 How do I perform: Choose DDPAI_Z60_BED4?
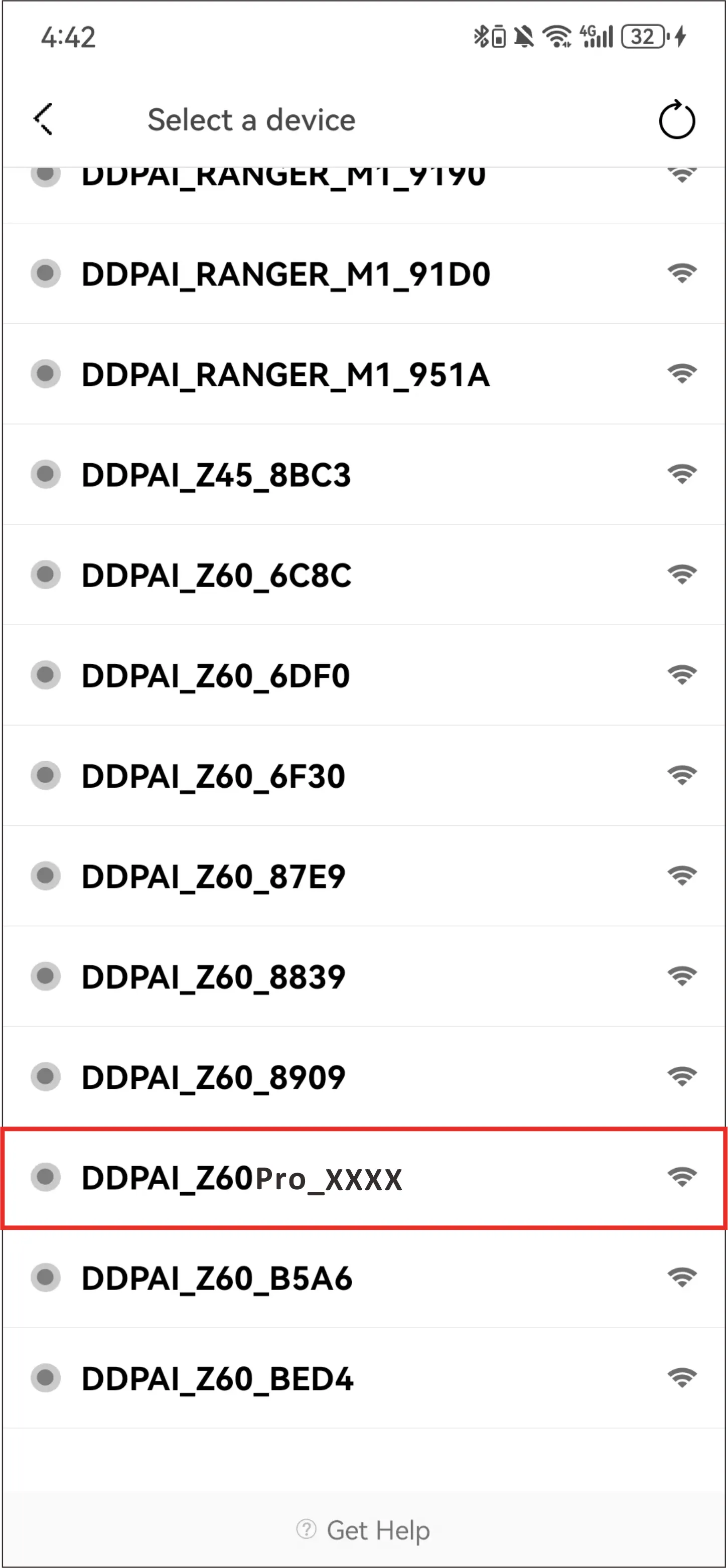click(364, 1378)
